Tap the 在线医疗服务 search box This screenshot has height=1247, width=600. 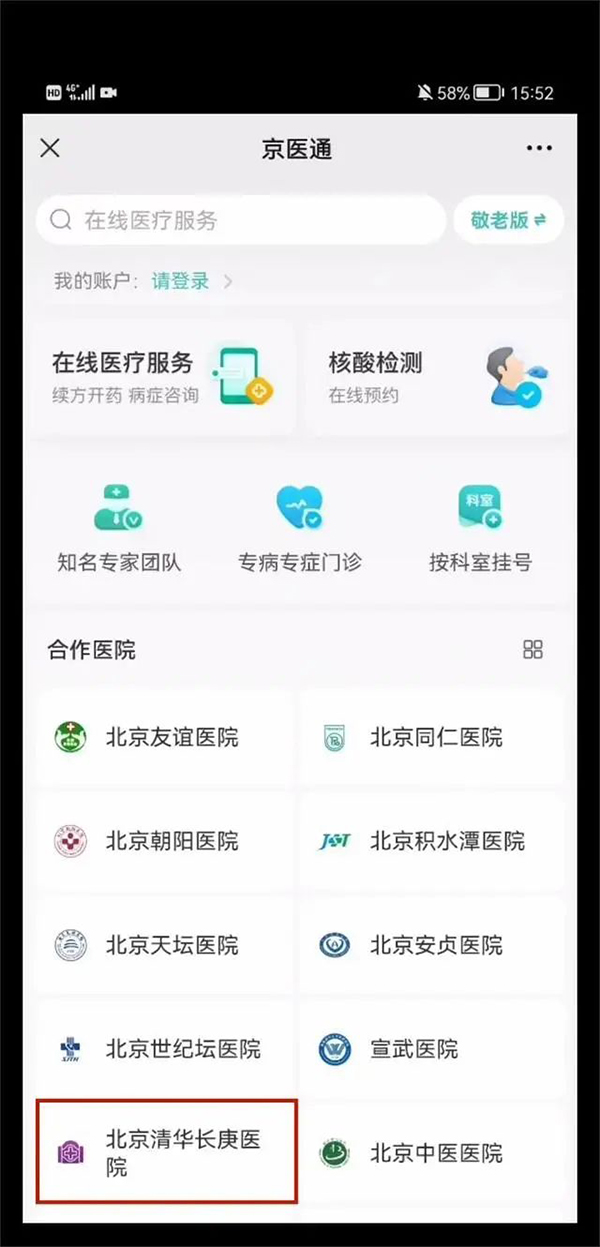pyautogui.click(x=240, y=220)
